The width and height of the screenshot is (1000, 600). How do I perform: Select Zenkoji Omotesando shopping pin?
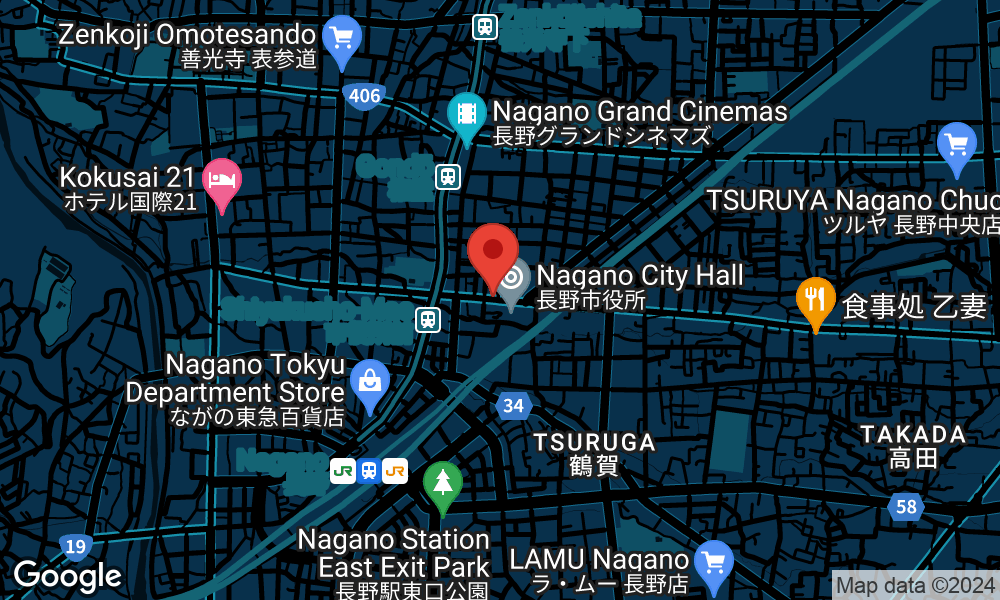point(342,39)
